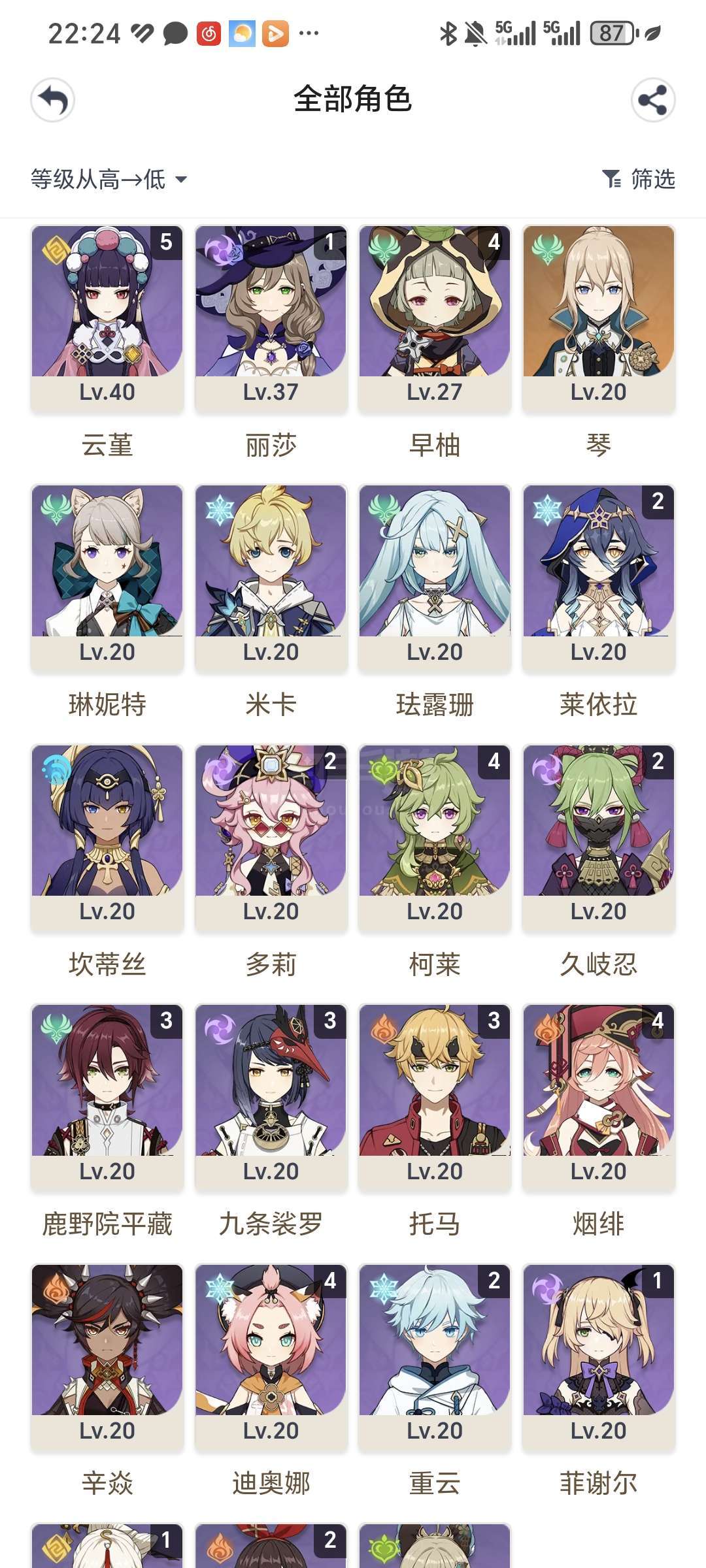
Task: Tap the 琳妮特 character card
Action: click(107, 578)
